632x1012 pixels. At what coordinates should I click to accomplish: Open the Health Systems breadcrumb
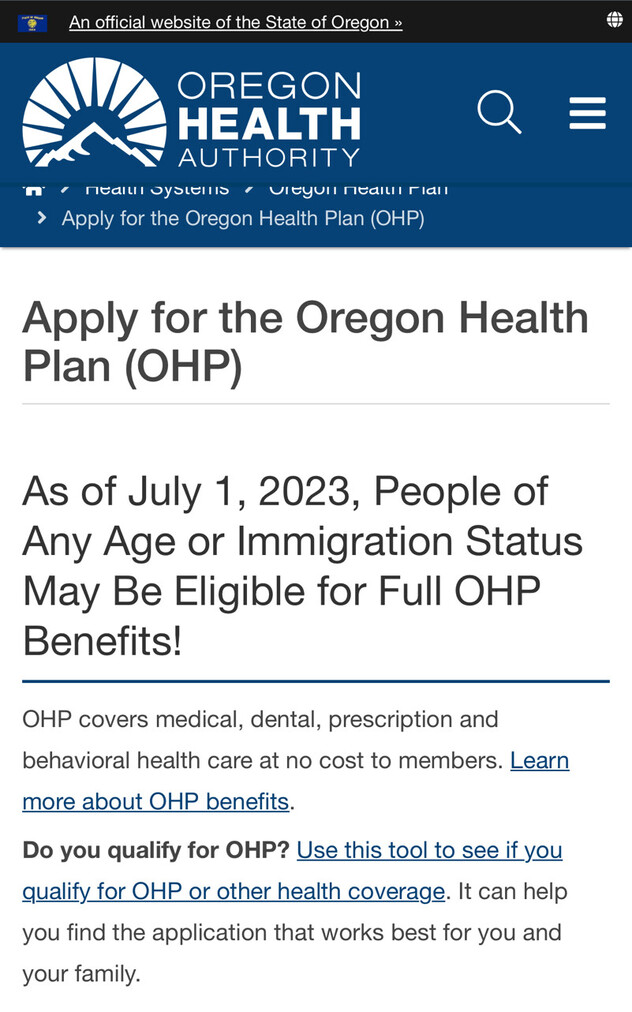(156, 189)
